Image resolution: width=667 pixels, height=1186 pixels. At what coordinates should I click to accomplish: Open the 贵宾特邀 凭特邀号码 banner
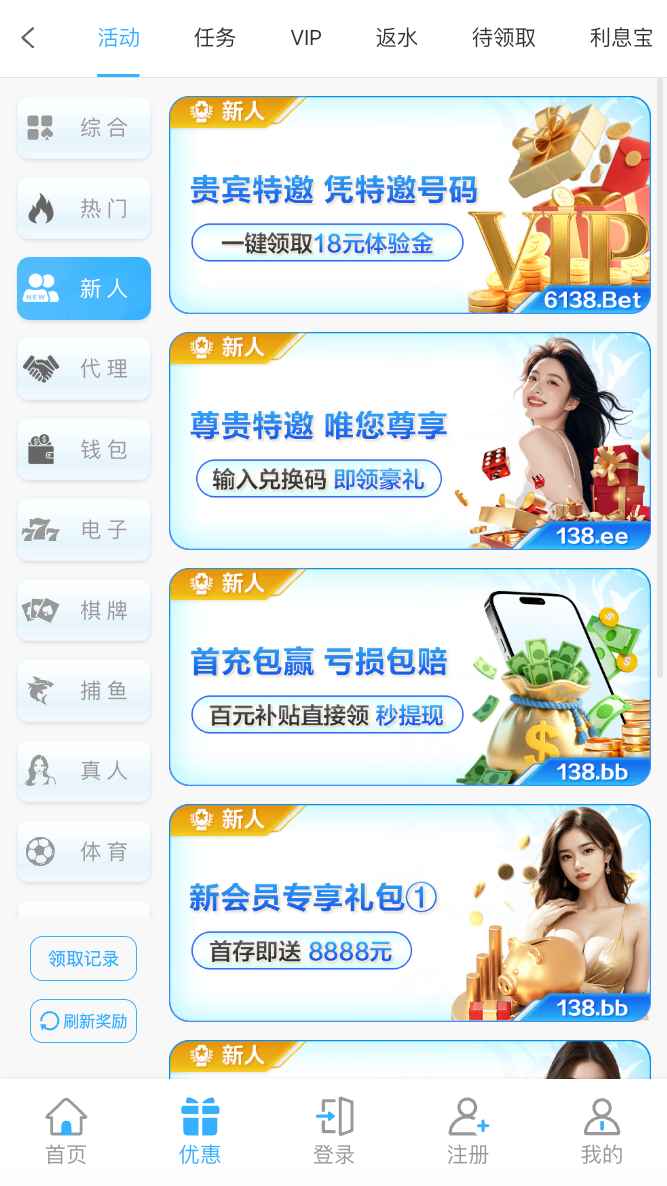coord(410,205)
